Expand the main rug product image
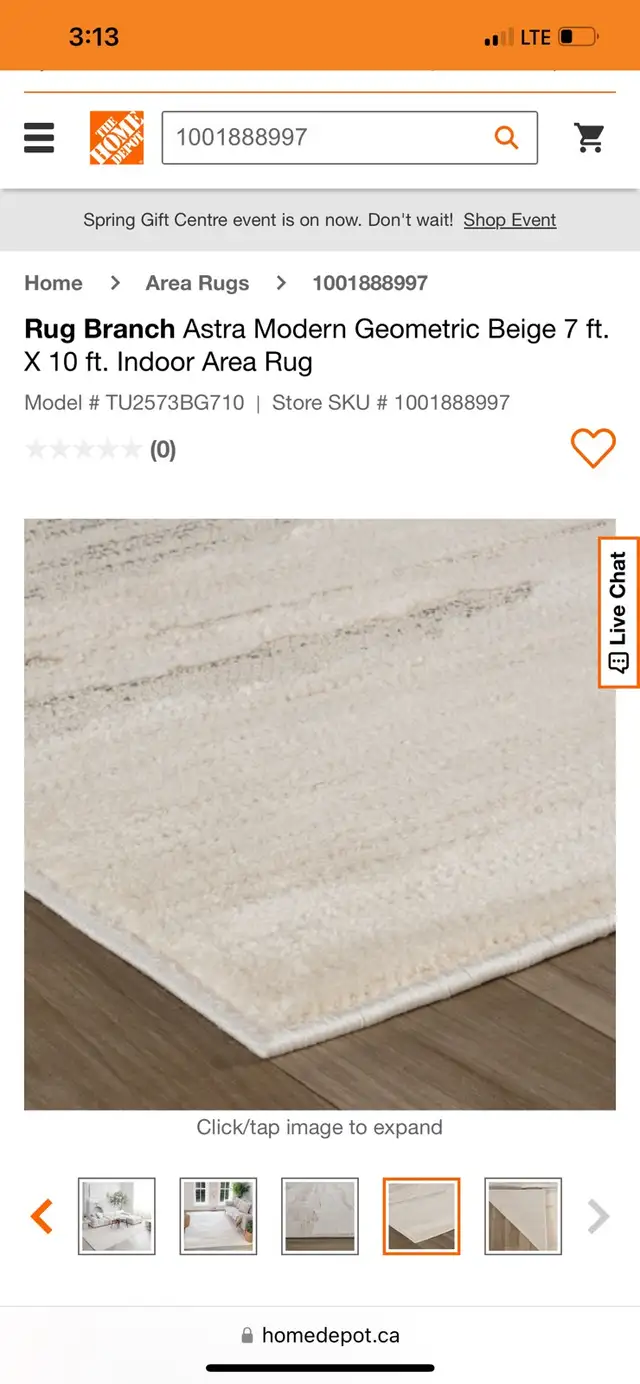640x1384 pixels. point(320,814)
